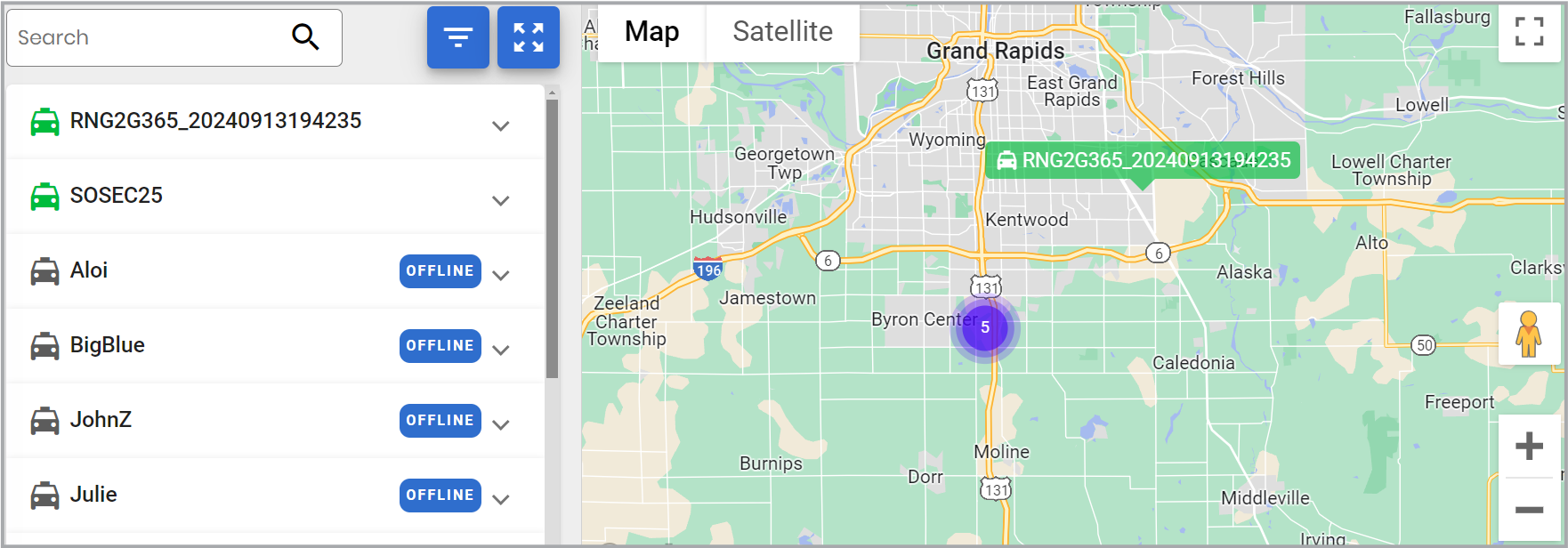Activate the Street View pegman
Viewport: 1568px width, 548px height.
point(1528,334)
